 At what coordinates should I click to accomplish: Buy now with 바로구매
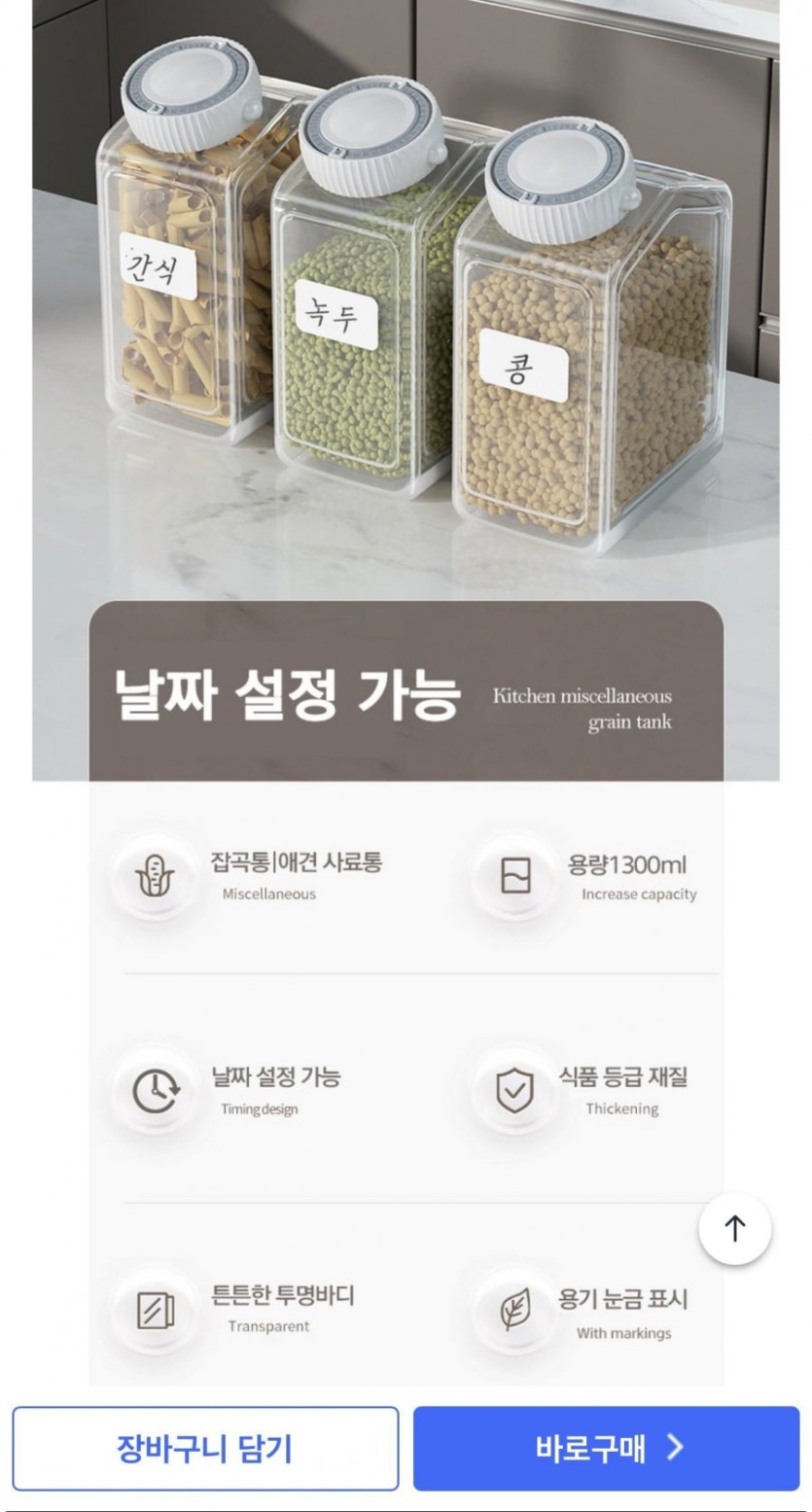click(606, 1448)
